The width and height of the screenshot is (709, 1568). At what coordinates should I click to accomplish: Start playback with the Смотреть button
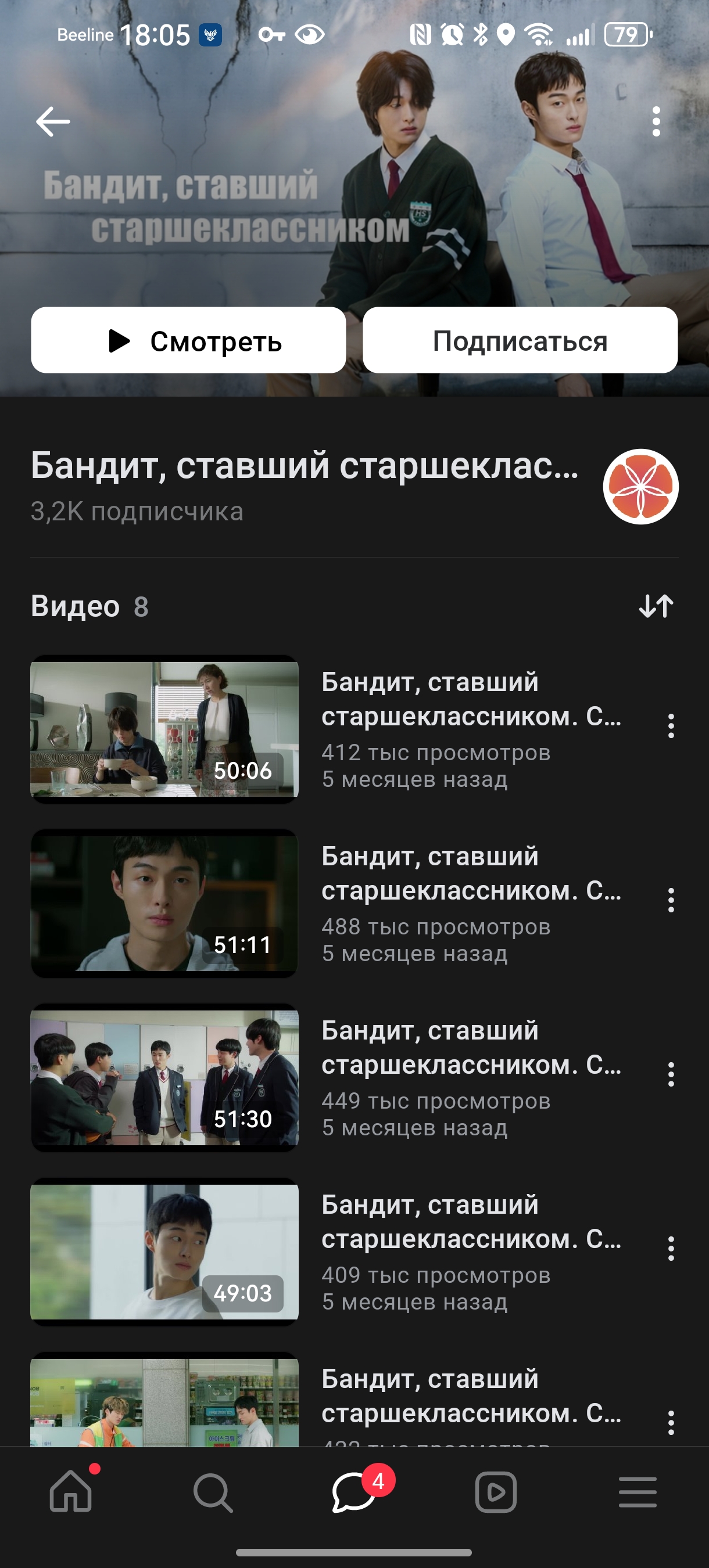[x=188, y=340]
